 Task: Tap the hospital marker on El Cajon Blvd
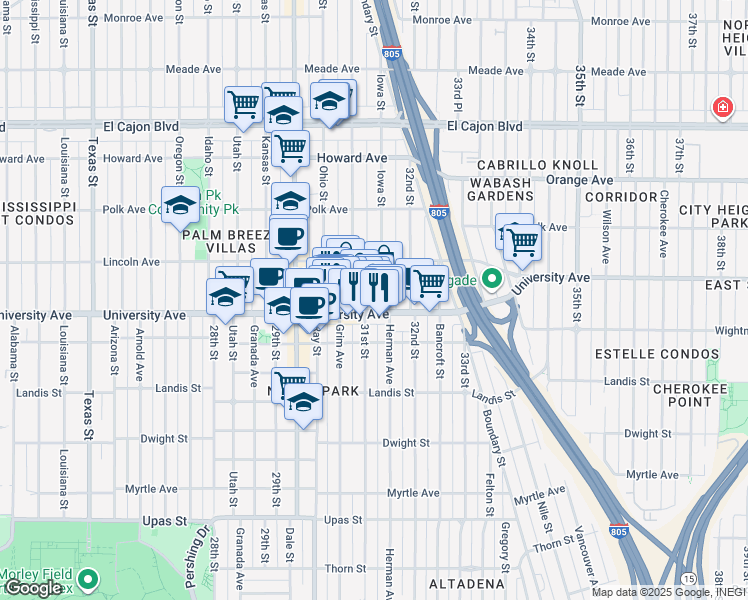pos(720,108)
